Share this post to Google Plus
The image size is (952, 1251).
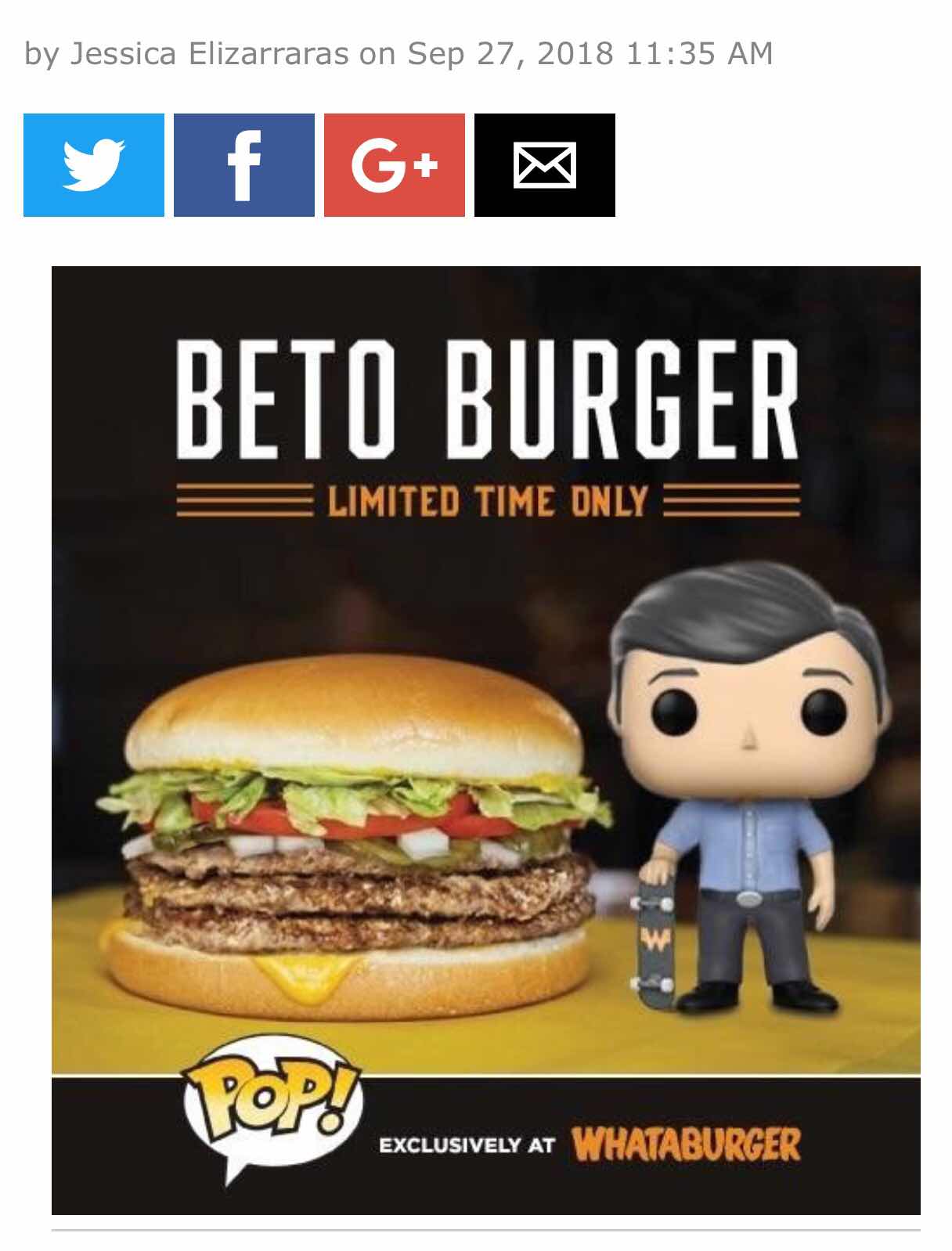pos(394,165)
